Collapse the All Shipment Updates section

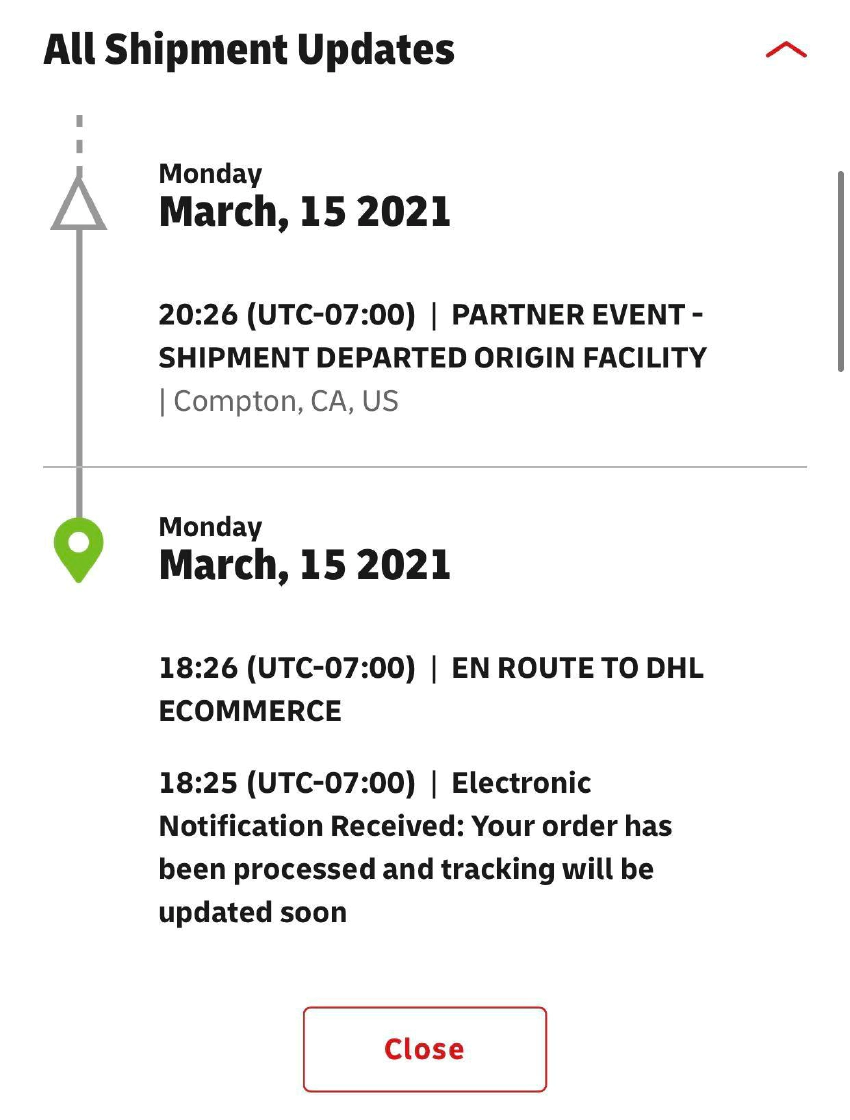pyautogui.click(x=785, y=50)
